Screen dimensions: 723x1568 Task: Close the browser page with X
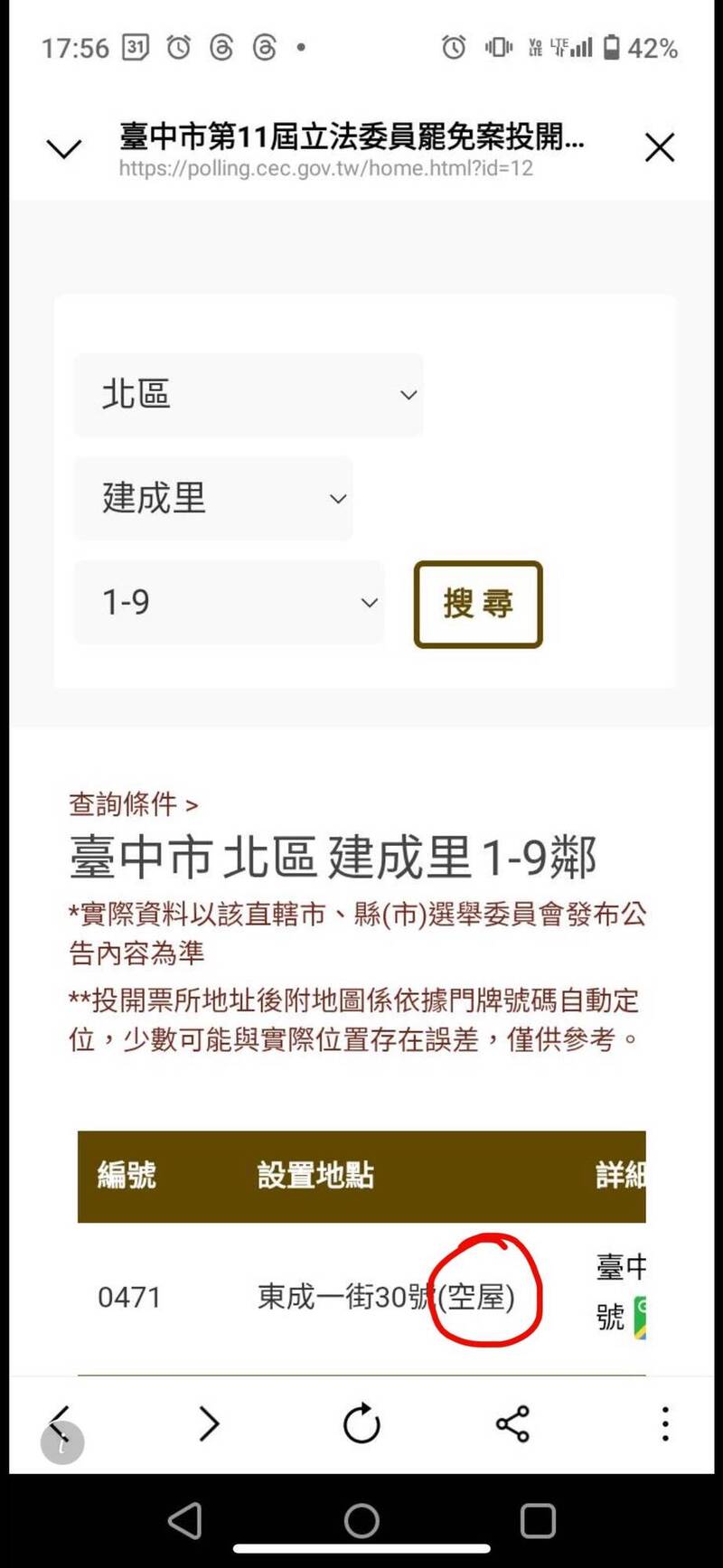[660, 147]
